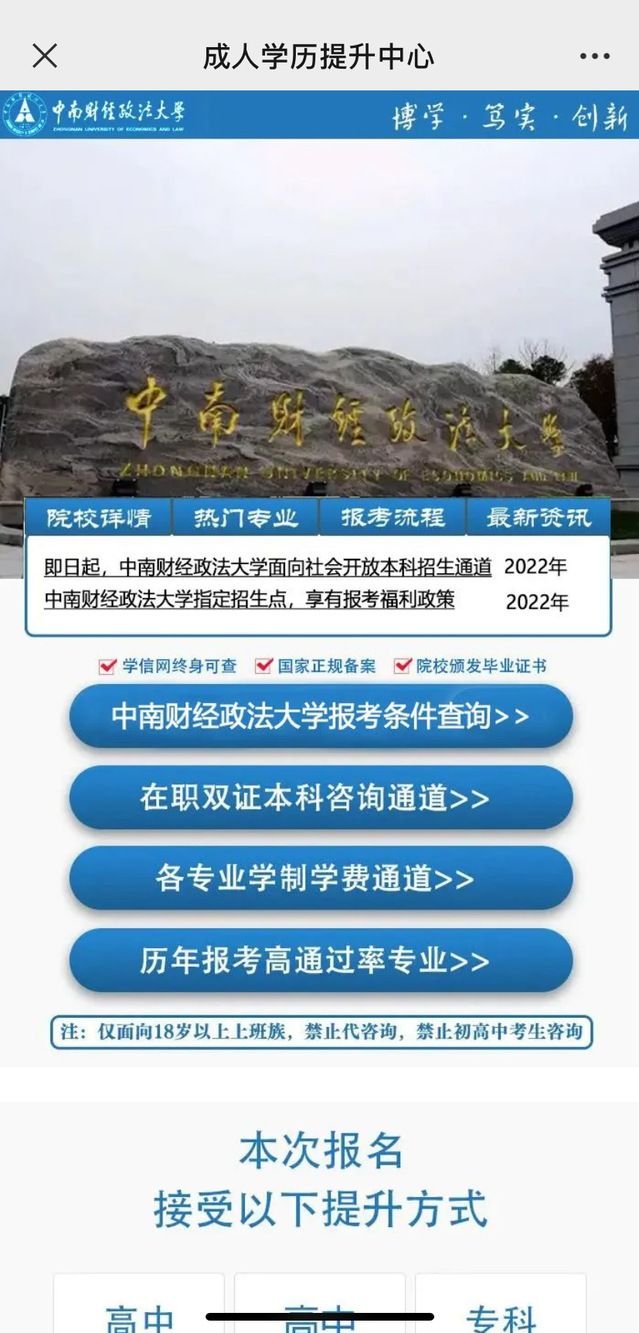This screenshot has height=1333, width=639.
Task: Select the 专科 upgrade option card
Action: (x=500, y=1310)
